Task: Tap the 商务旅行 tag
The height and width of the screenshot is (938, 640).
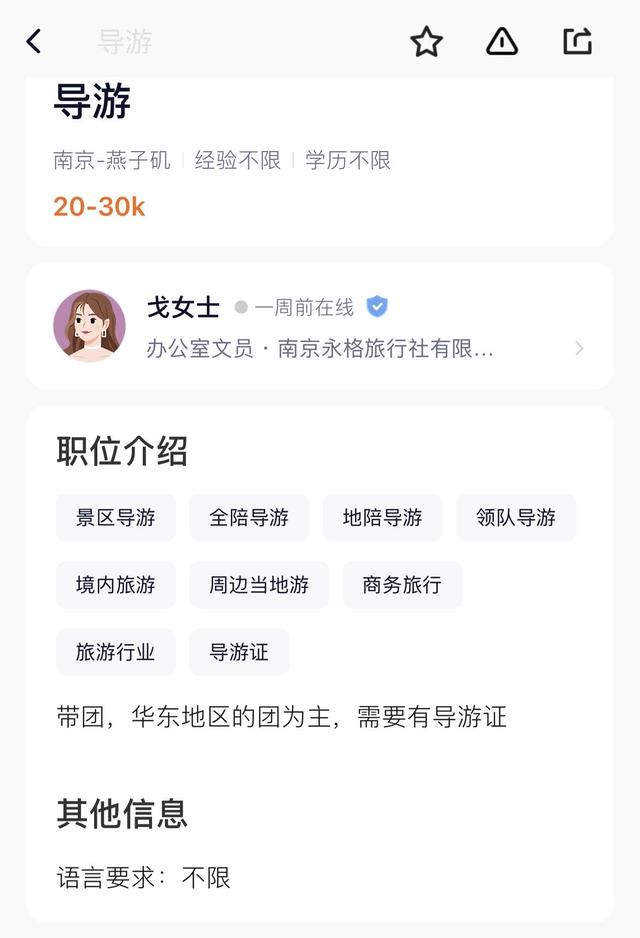Action: click(402, 585)
